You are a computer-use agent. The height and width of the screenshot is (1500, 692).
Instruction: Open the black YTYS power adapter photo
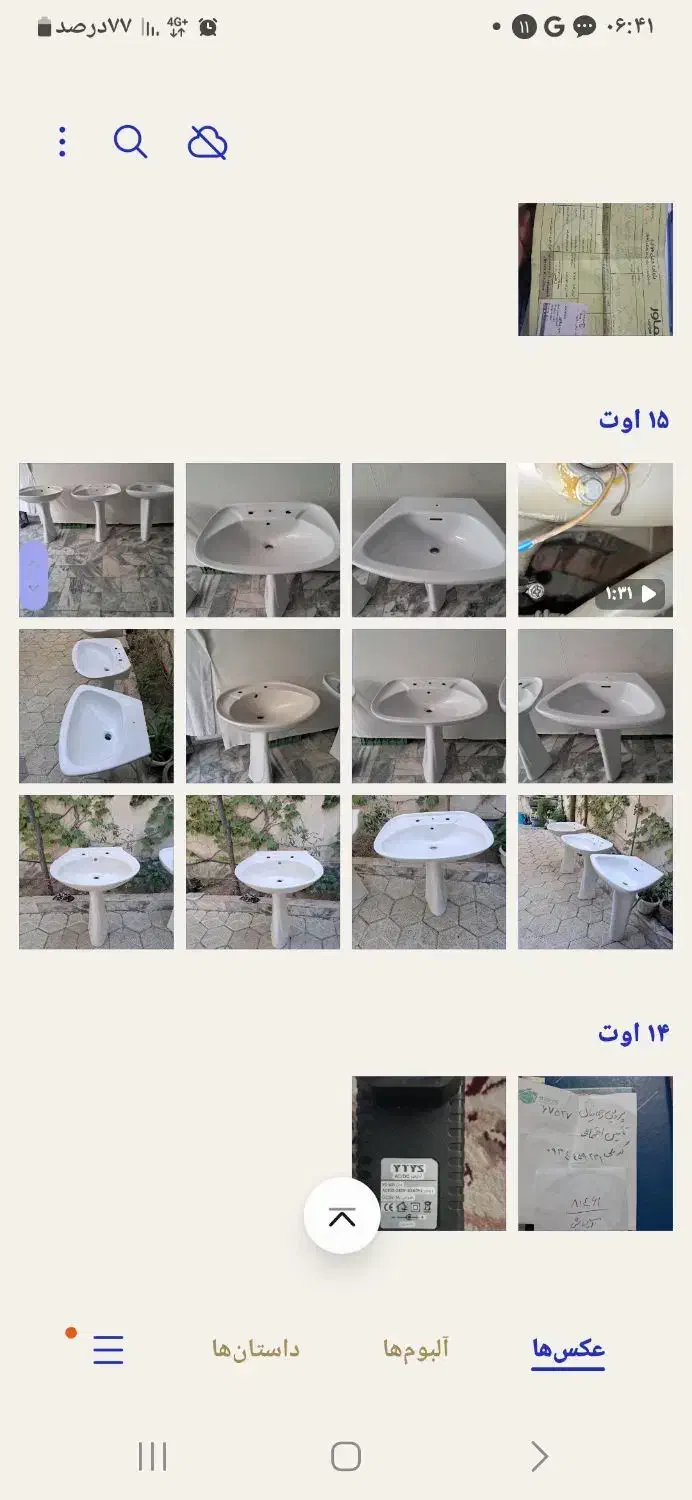pos(429,1153)
